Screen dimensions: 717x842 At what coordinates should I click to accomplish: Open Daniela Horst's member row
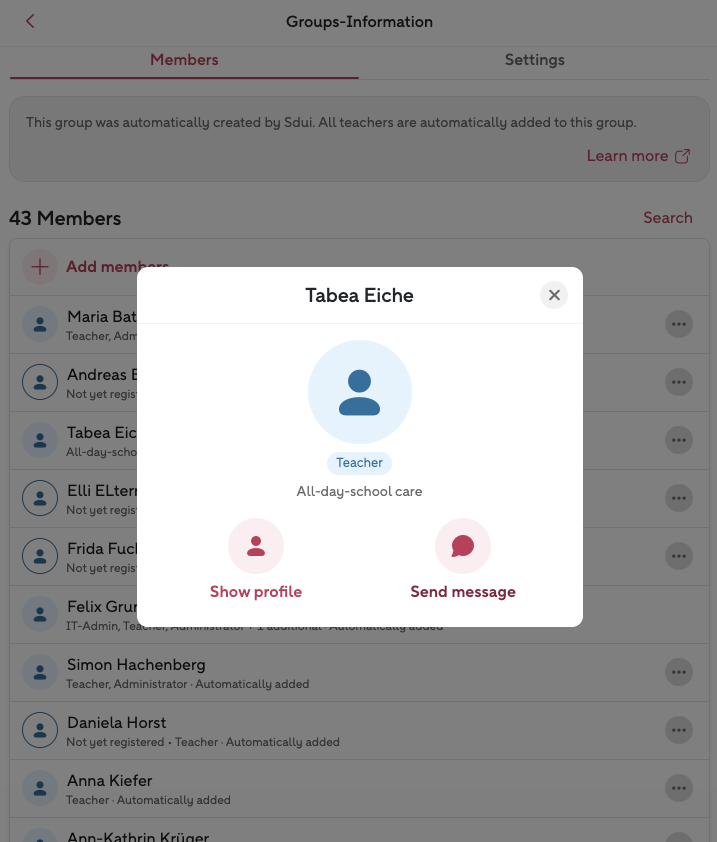pyautogui.click(x=300, y=731)
